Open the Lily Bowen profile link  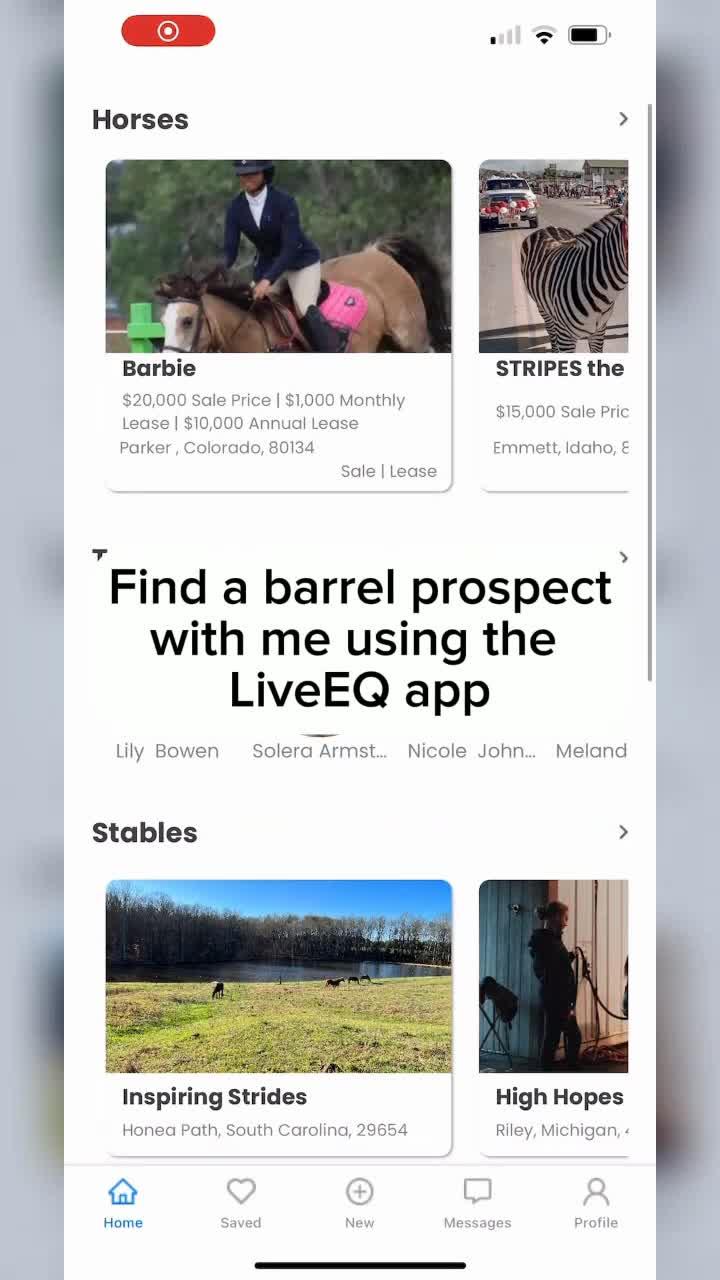tap(167, 751)
